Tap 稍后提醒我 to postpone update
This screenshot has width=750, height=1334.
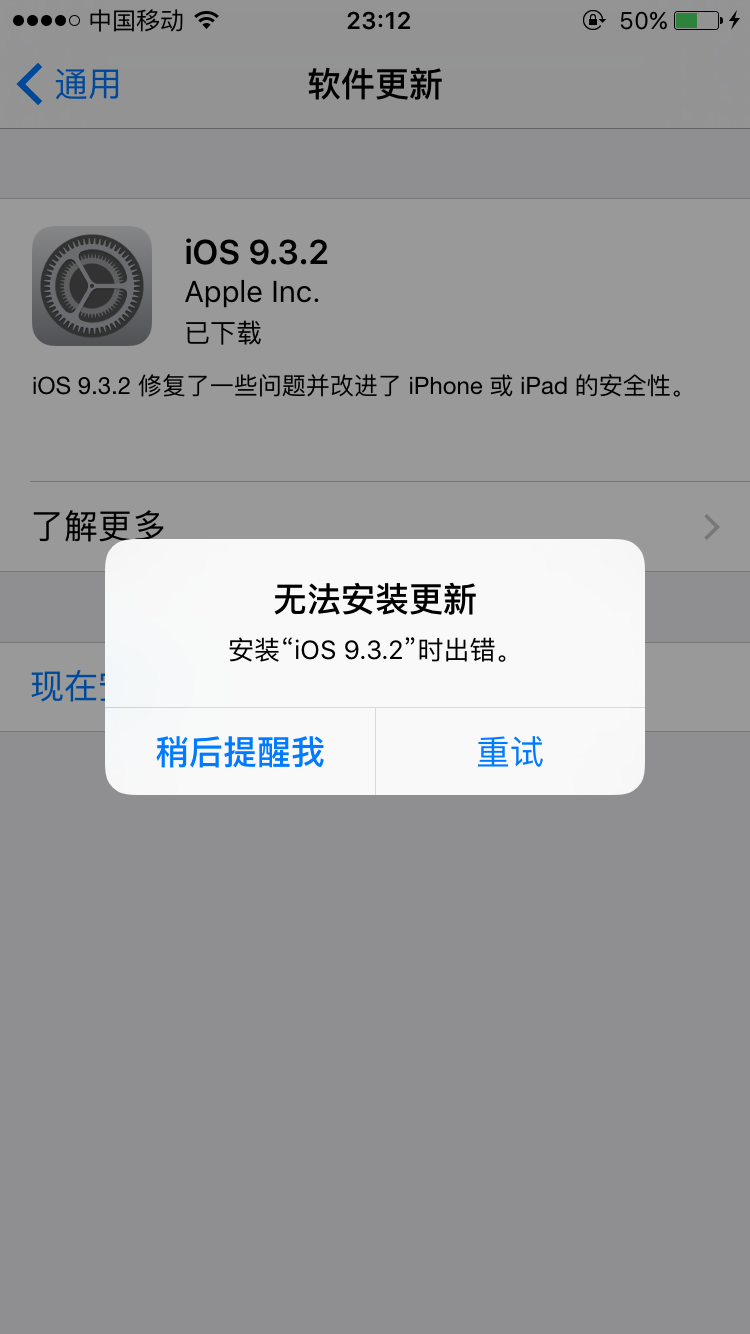(239, 751)
